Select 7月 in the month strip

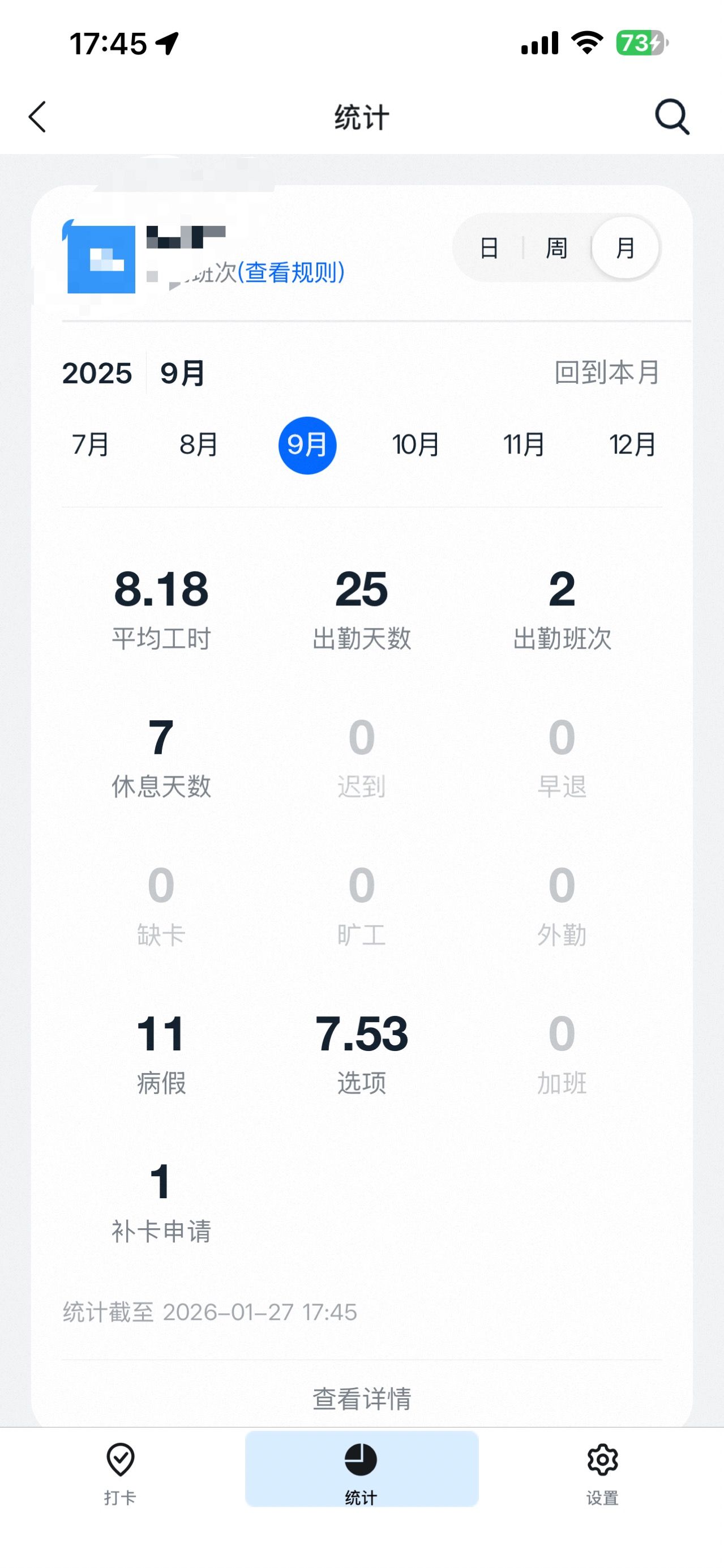(x=91, y=445)
